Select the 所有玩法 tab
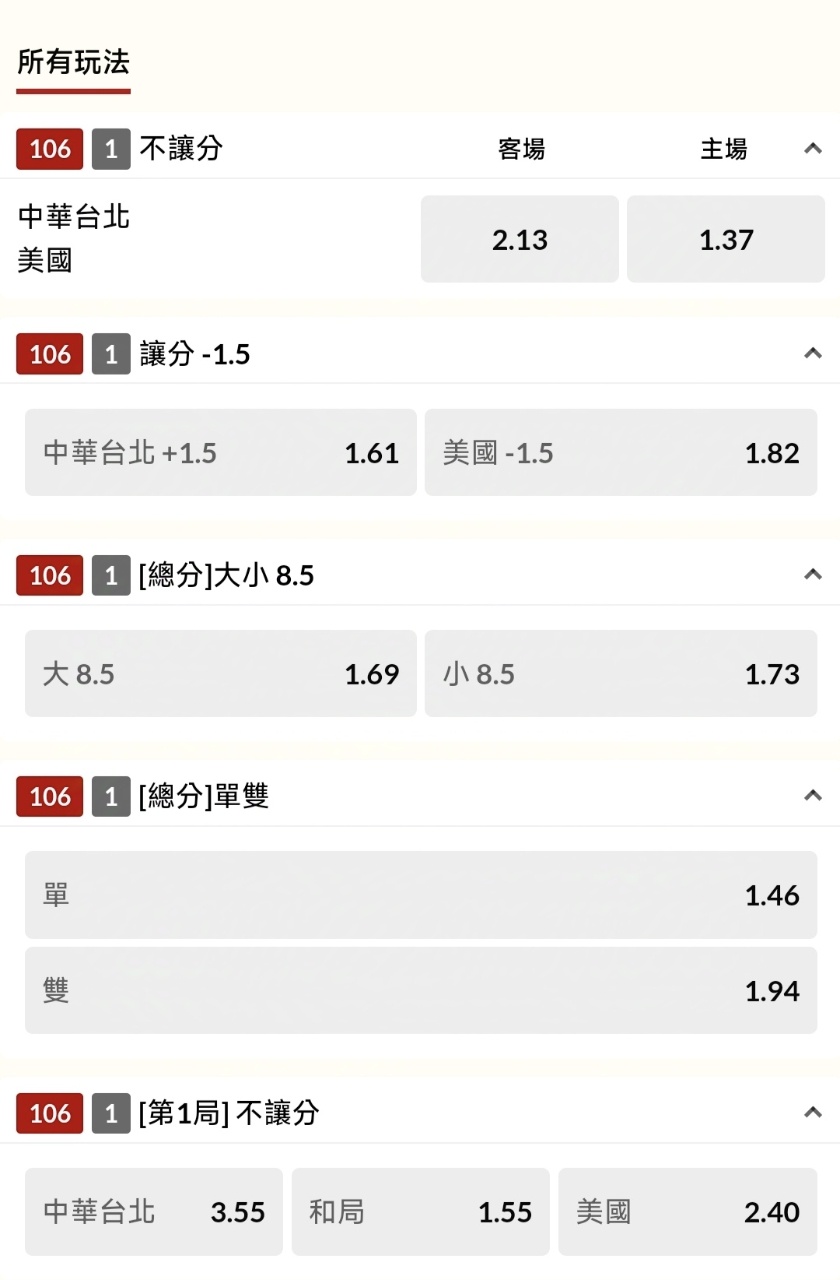The height and width of the screenshot is (1280, 840). [x=73, y=63]
